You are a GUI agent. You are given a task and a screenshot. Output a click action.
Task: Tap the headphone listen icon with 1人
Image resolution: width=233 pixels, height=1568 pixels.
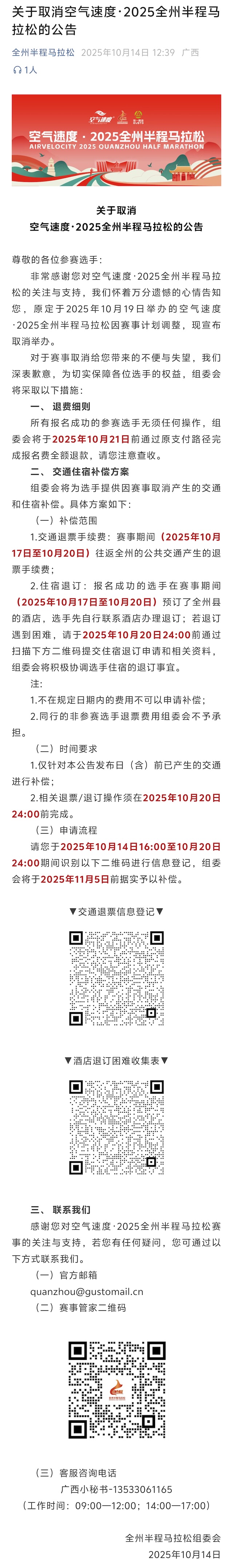pos(17,70)
